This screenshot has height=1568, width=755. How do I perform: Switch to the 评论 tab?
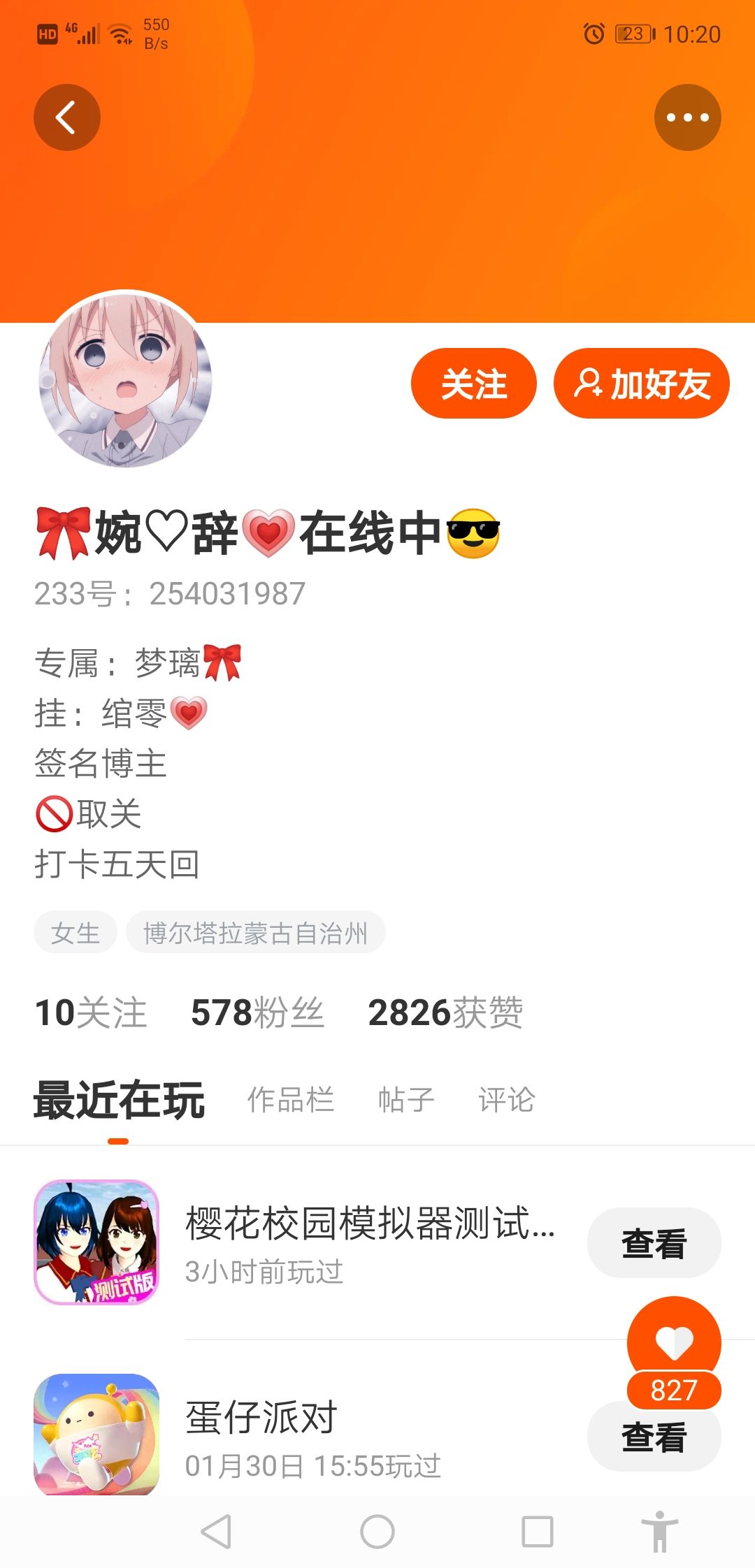(x=507, y=1100)
